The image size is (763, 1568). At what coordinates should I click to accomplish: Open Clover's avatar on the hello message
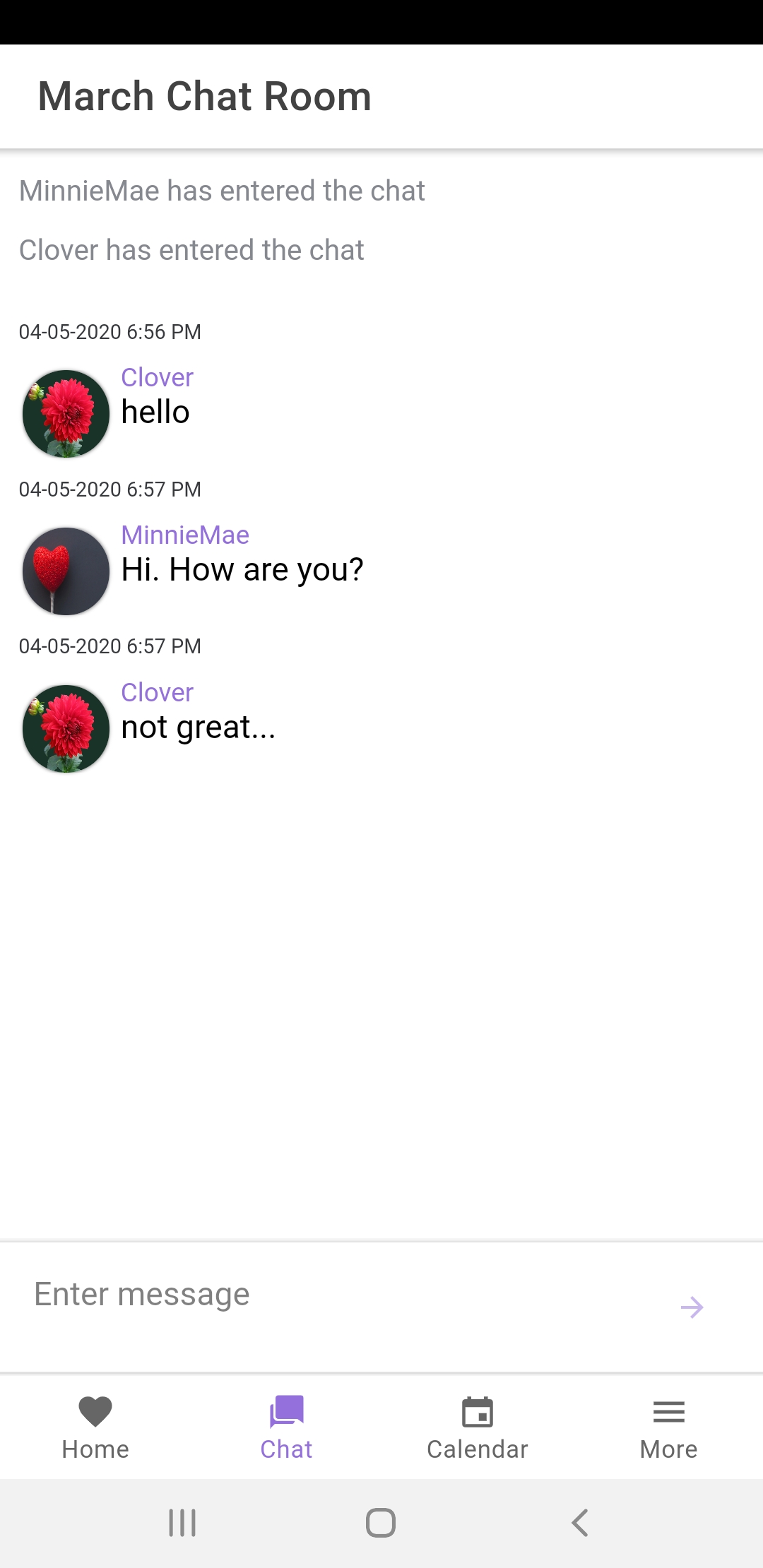click(66, 413)
